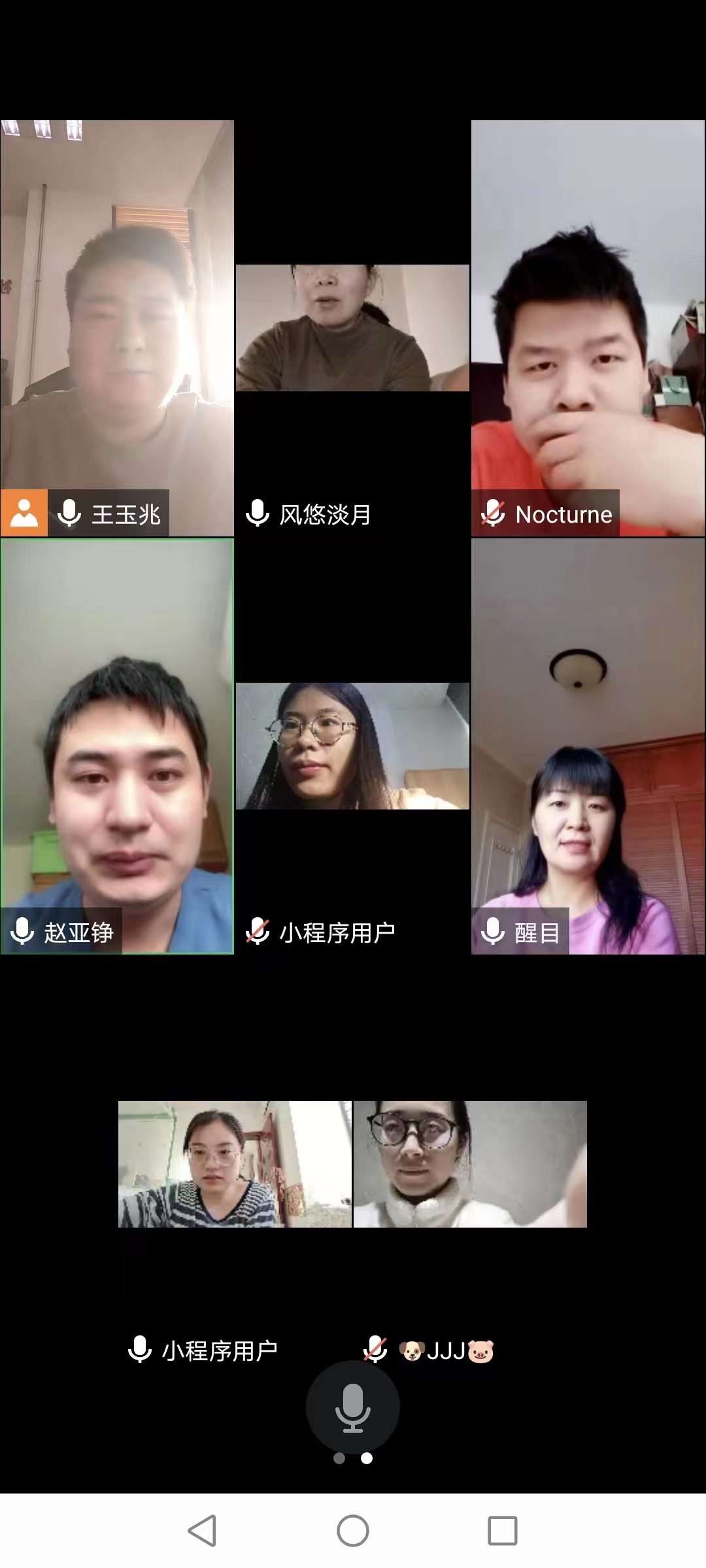
Task: Open 风悠淡月's video tile
Action: click(352, 328)
